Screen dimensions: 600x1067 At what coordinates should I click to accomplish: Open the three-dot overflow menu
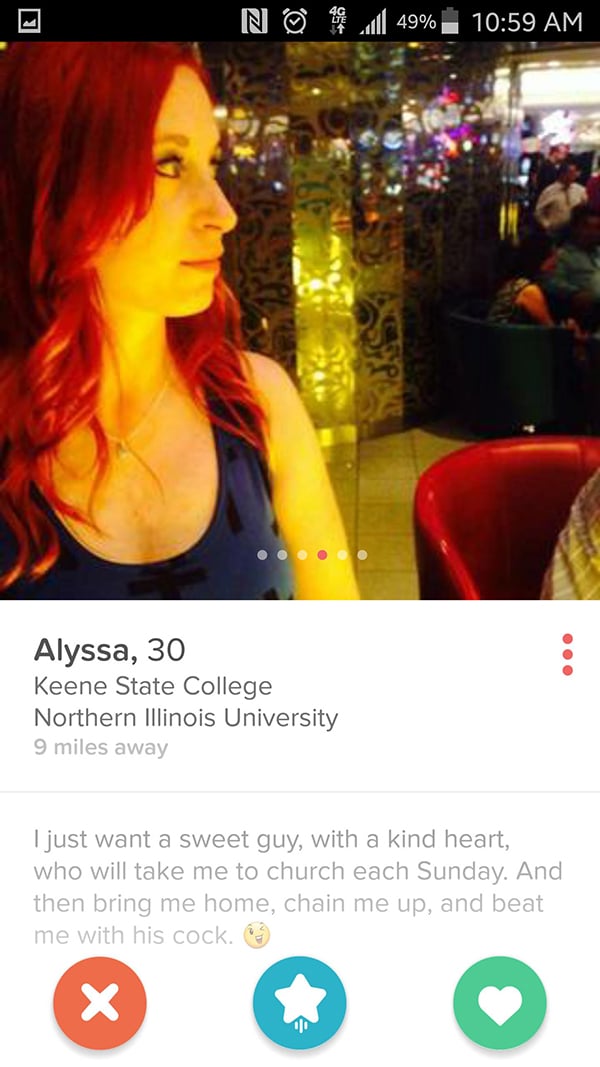[x=567, y=654]
